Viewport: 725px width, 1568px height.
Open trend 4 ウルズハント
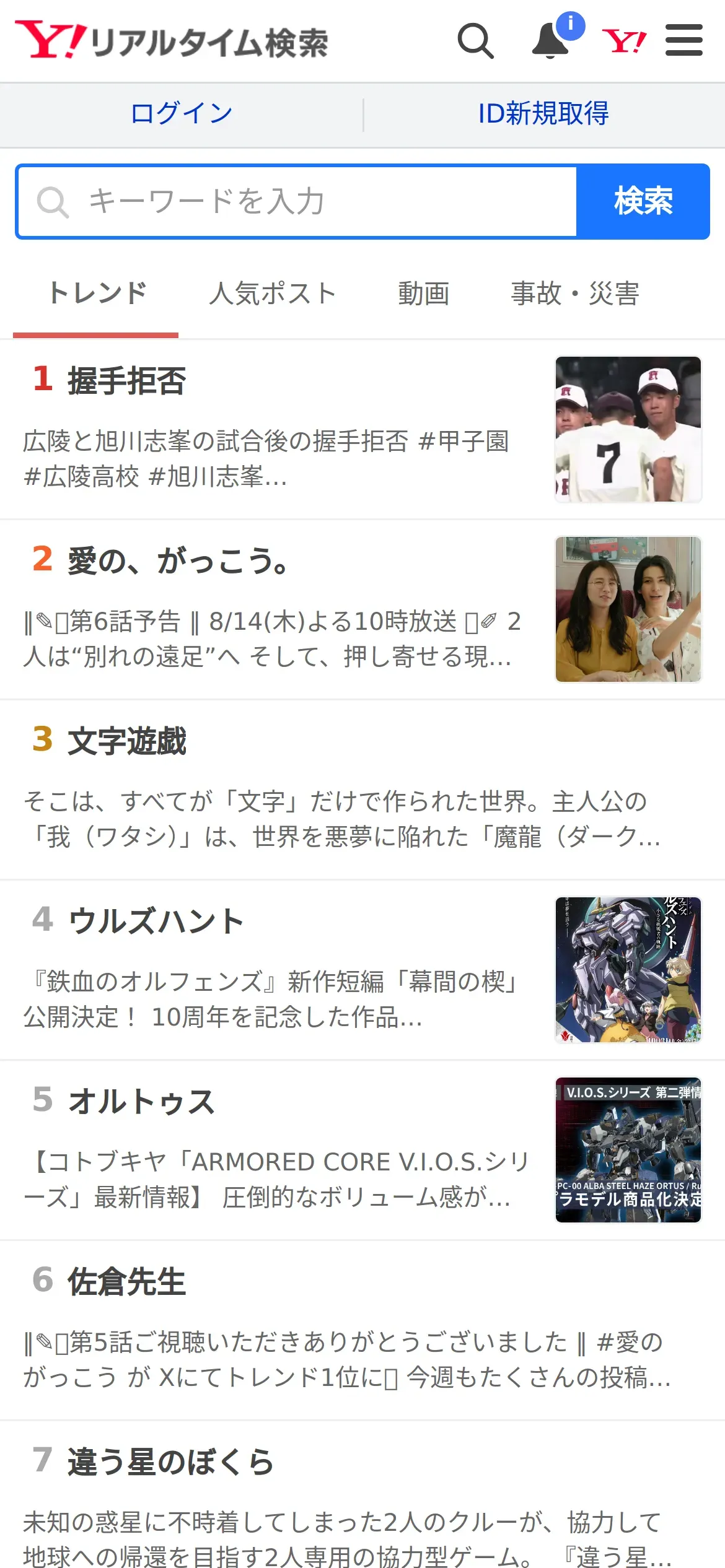pos(362,970)
